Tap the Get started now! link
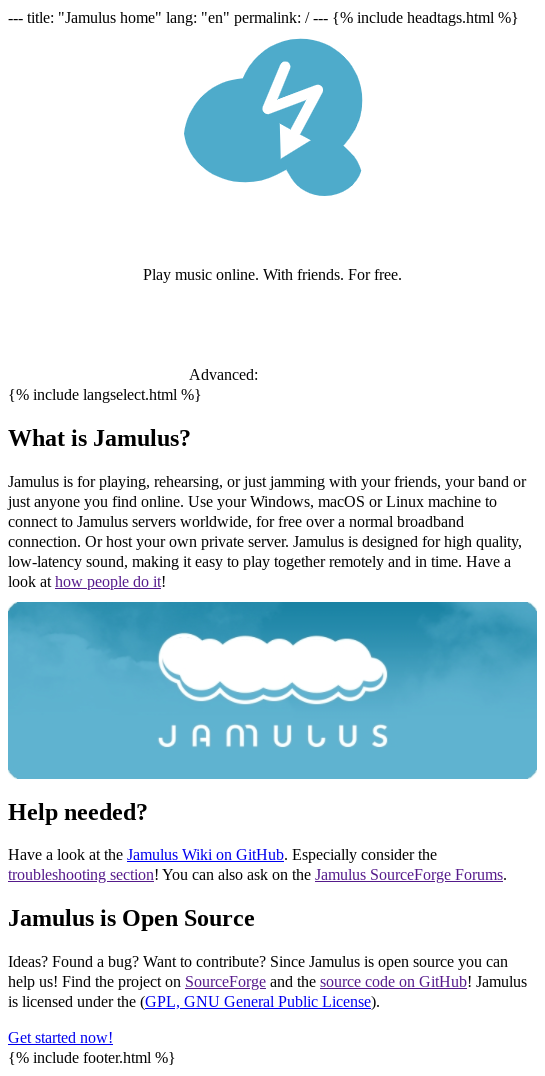 pyautogui.click(x=60, y=1038)
